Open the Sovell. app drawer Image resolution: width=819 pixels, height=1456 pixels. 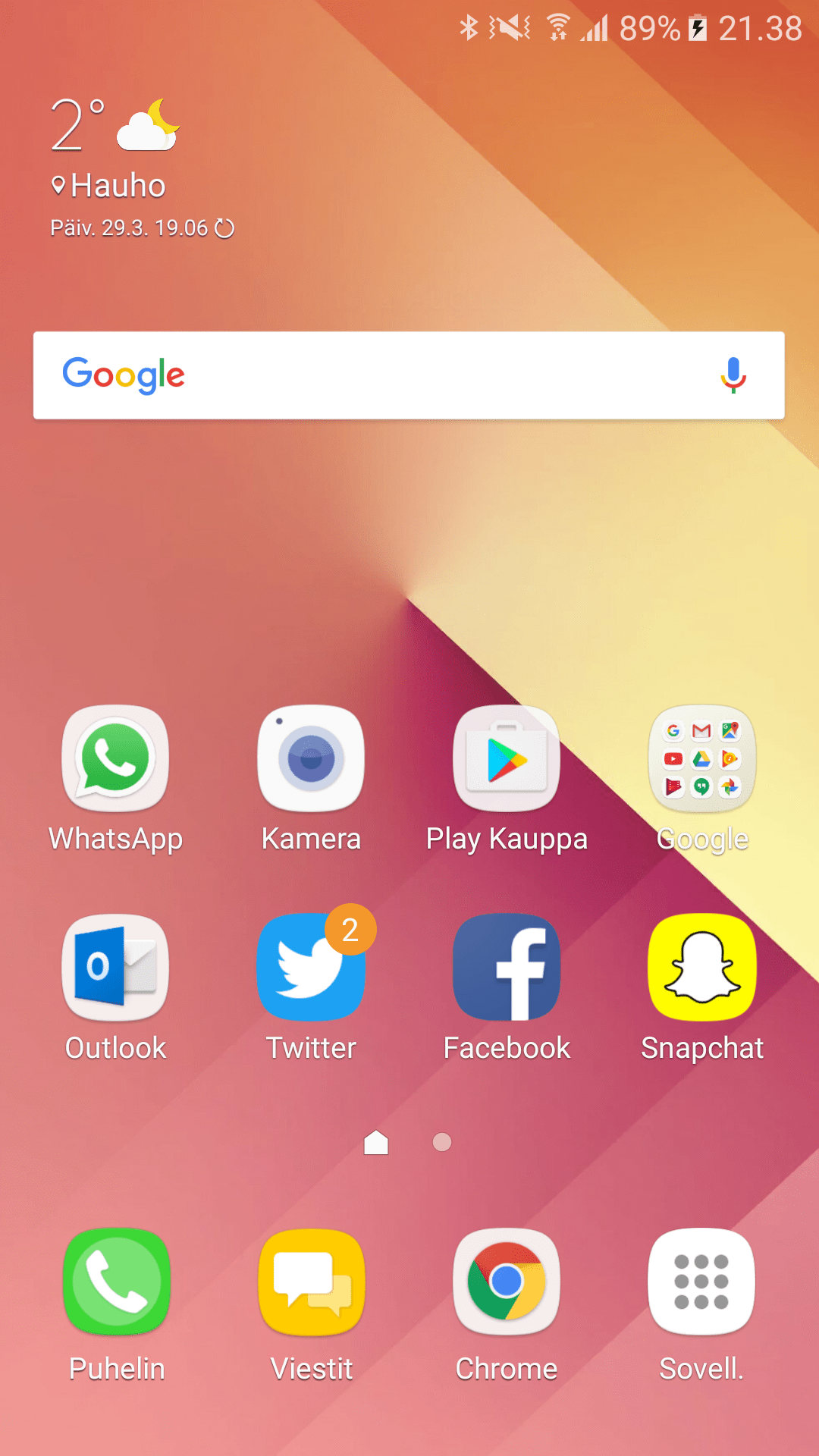tap(701, 1282)
